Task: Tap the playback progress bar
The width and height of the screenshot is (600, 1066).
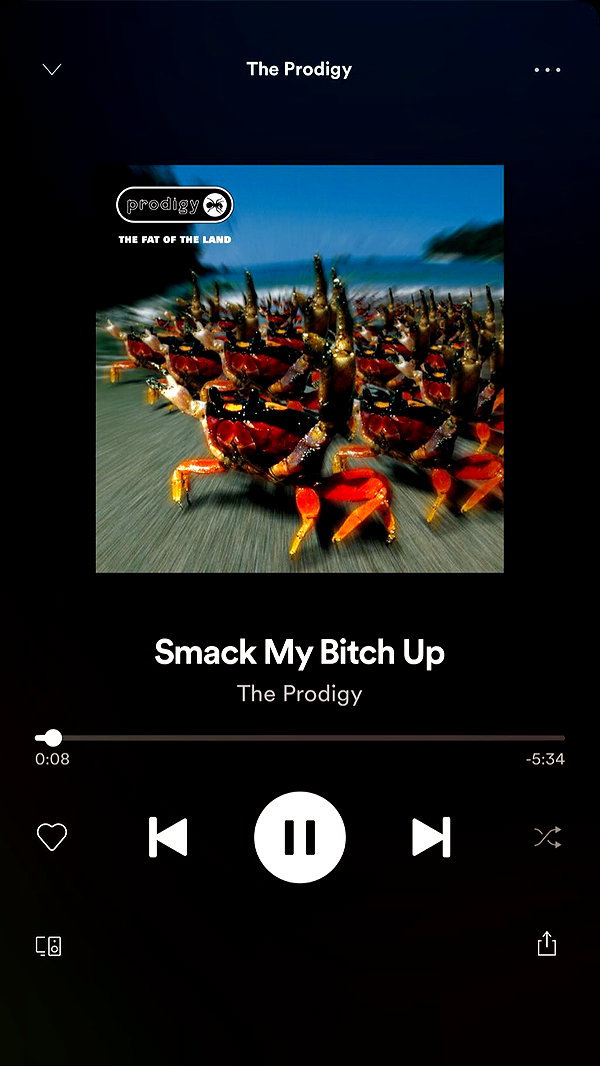Action: pyautogui.click(x=300, y=738)
